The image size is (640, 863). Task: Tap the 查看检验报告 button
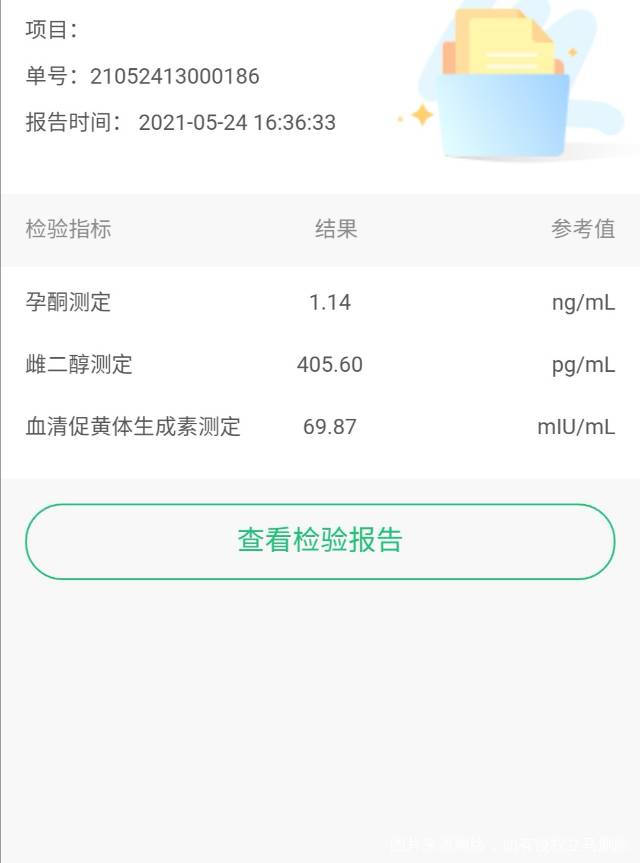(x=320, y=541)
